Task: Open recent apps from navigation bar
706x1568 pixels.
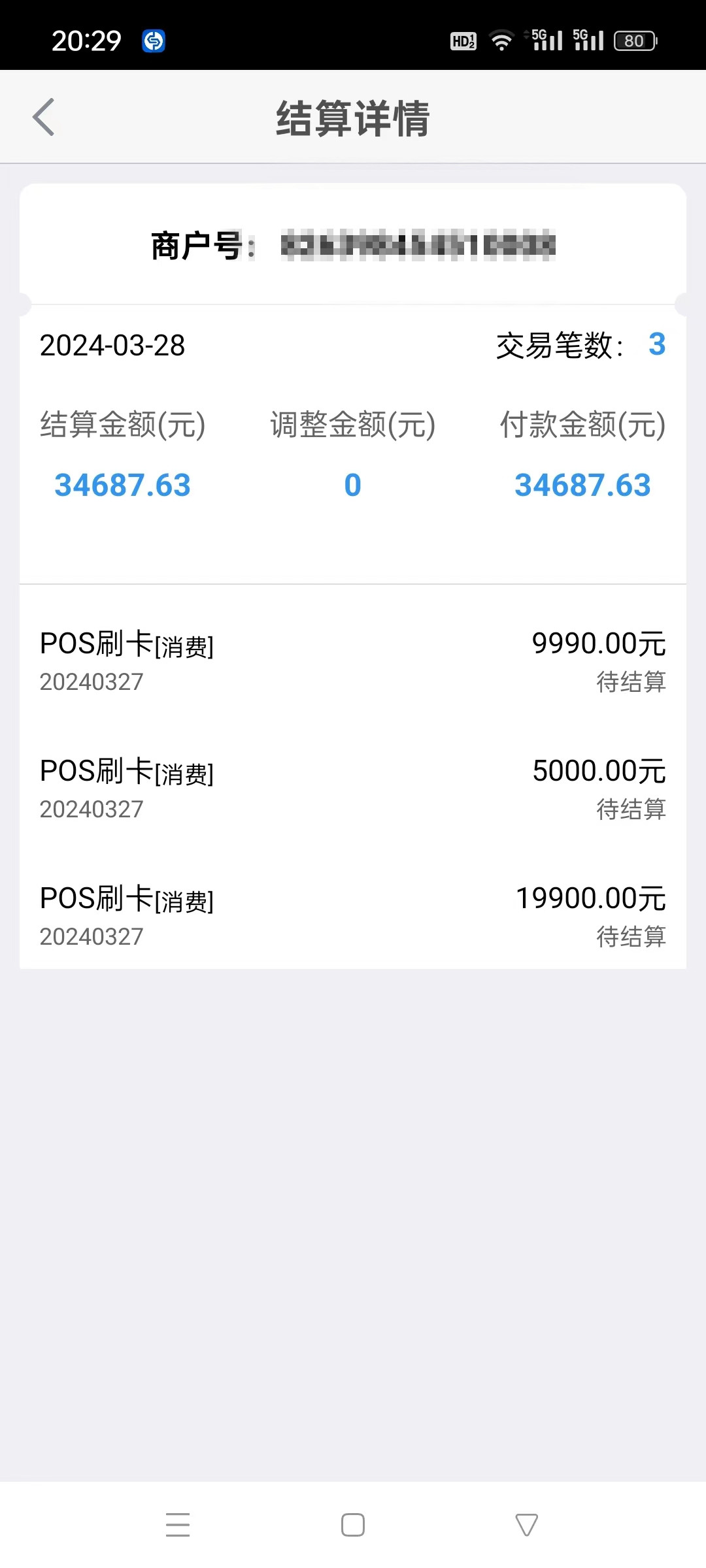Action: (x=178, y=1525)
